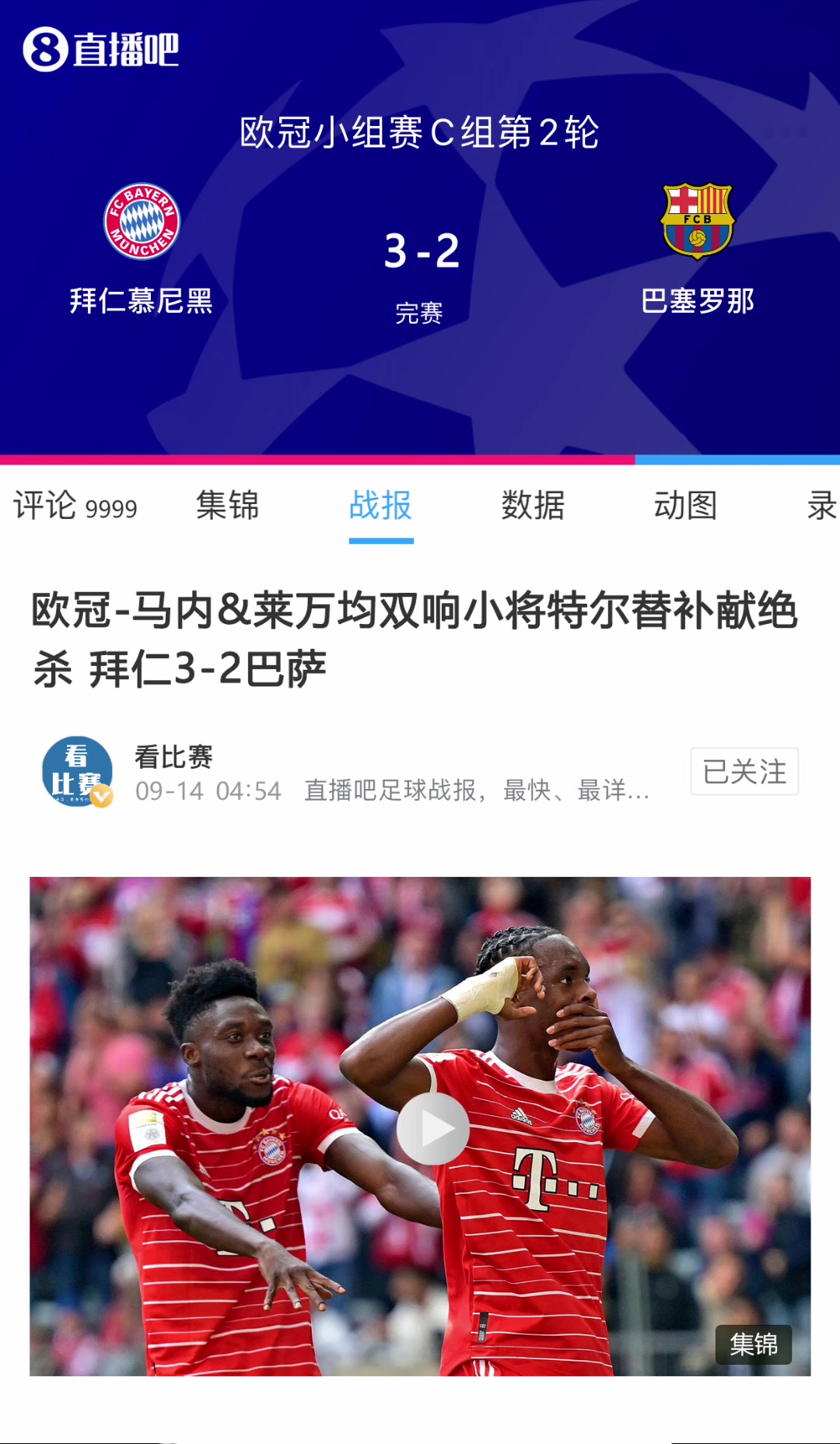Screen dimensions: 840x1444
Task: Switch to the partially visible 录 tab
Action: [821, 506]
